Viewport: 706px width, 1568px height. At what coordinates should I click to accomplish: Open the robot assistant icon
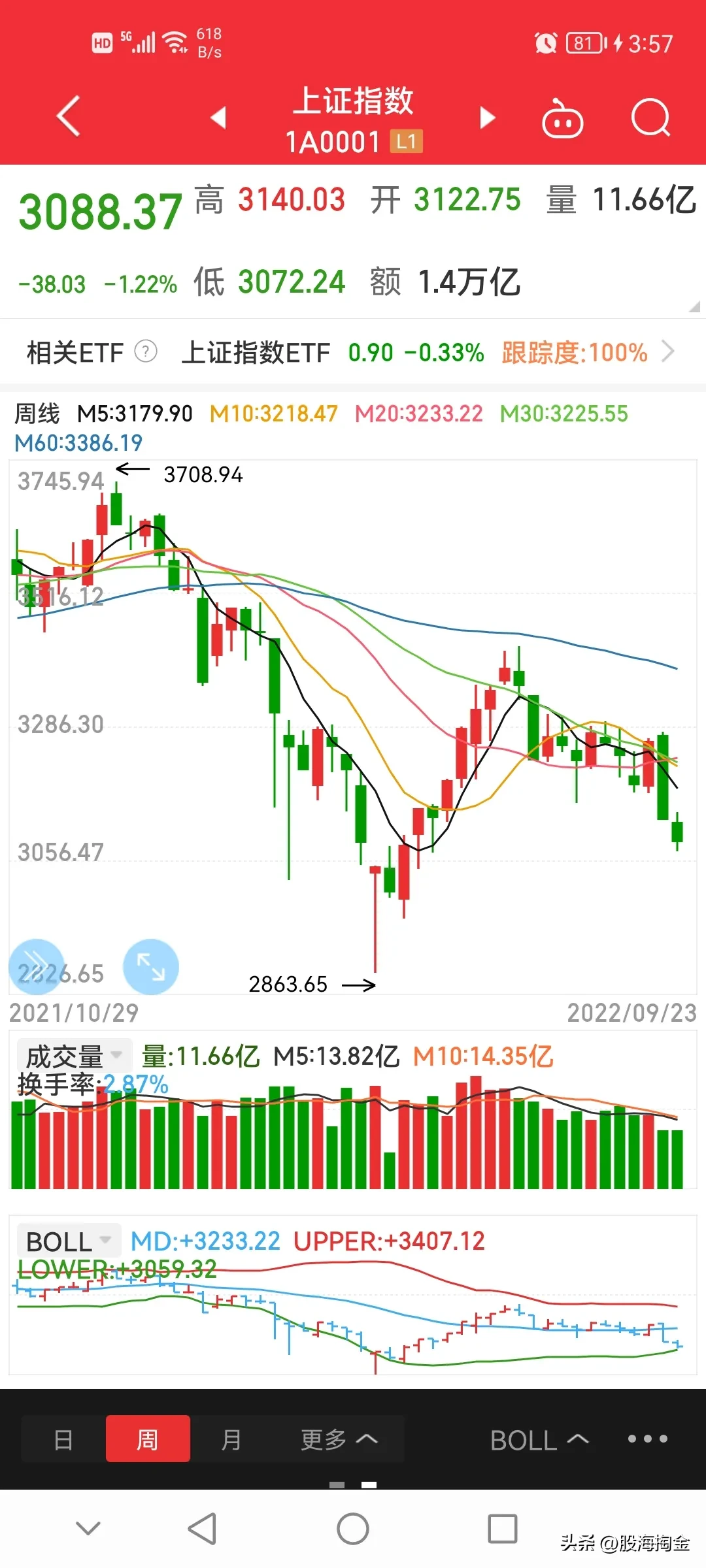pos(562,120)
